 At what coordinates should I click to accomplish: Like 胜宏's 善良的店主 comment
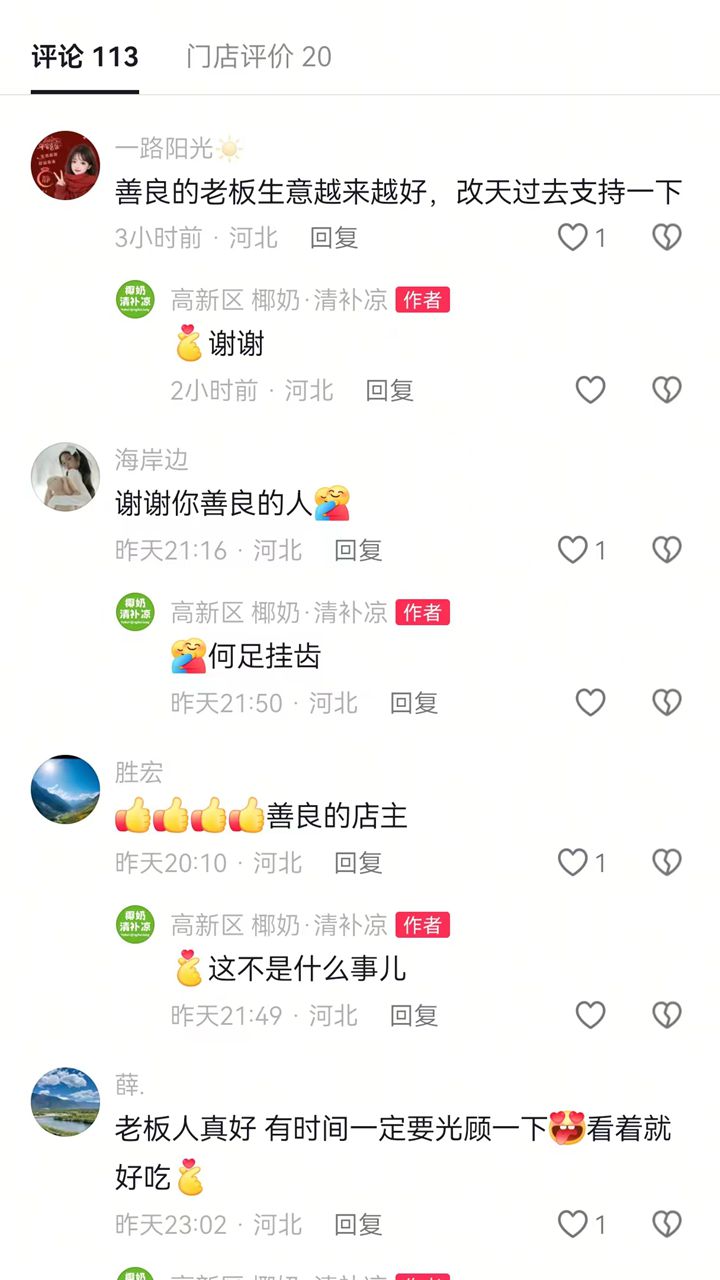573,862
